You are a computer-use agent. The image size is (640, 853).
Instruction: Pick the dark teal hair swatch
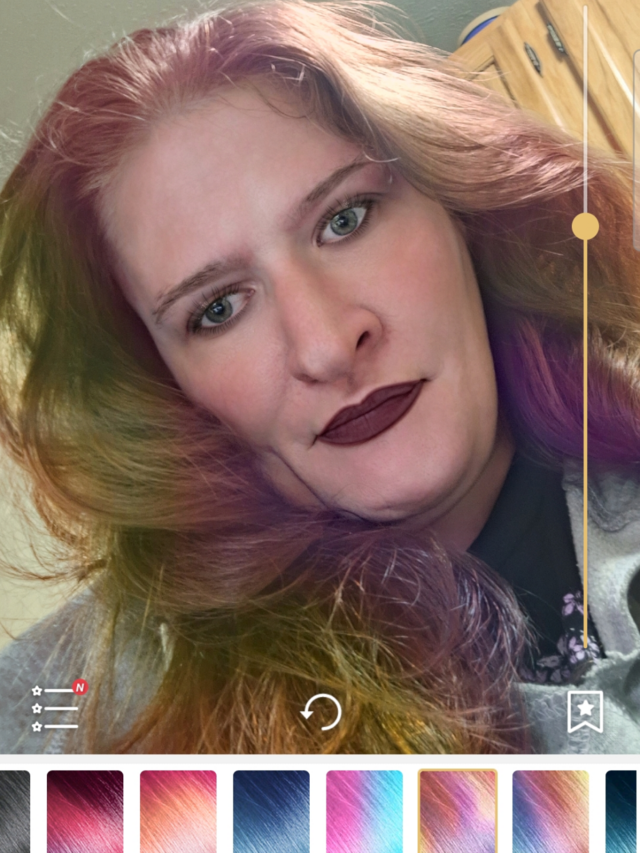622,811
